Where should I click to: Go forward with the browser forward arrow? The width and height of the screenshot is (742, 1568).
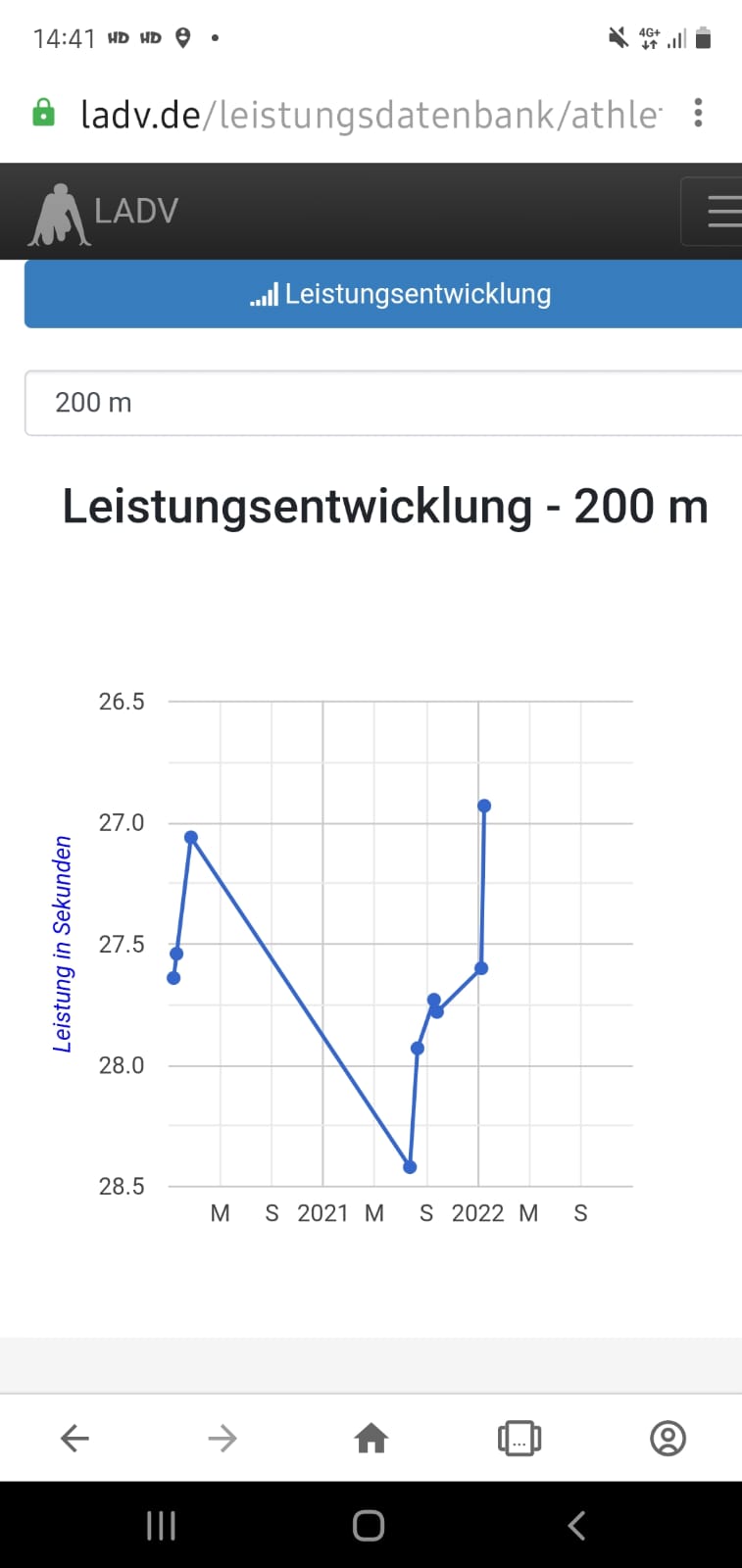click(223, 1438)
